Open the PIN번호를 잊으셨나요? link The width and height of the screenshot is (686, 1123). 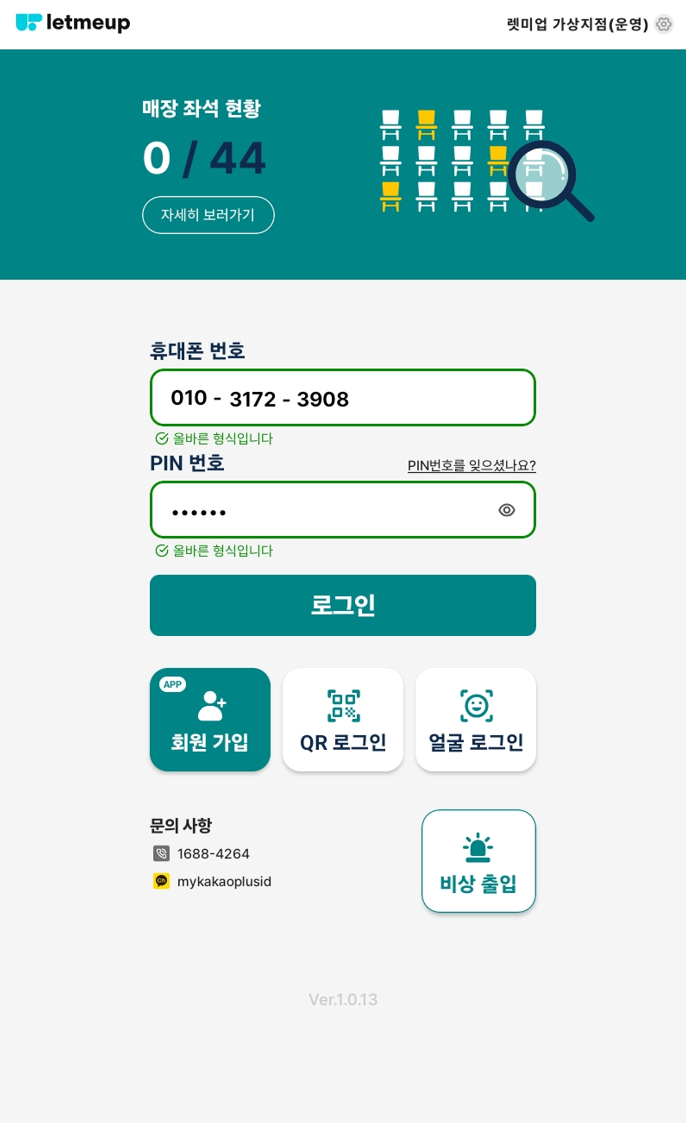click(471, 465)
